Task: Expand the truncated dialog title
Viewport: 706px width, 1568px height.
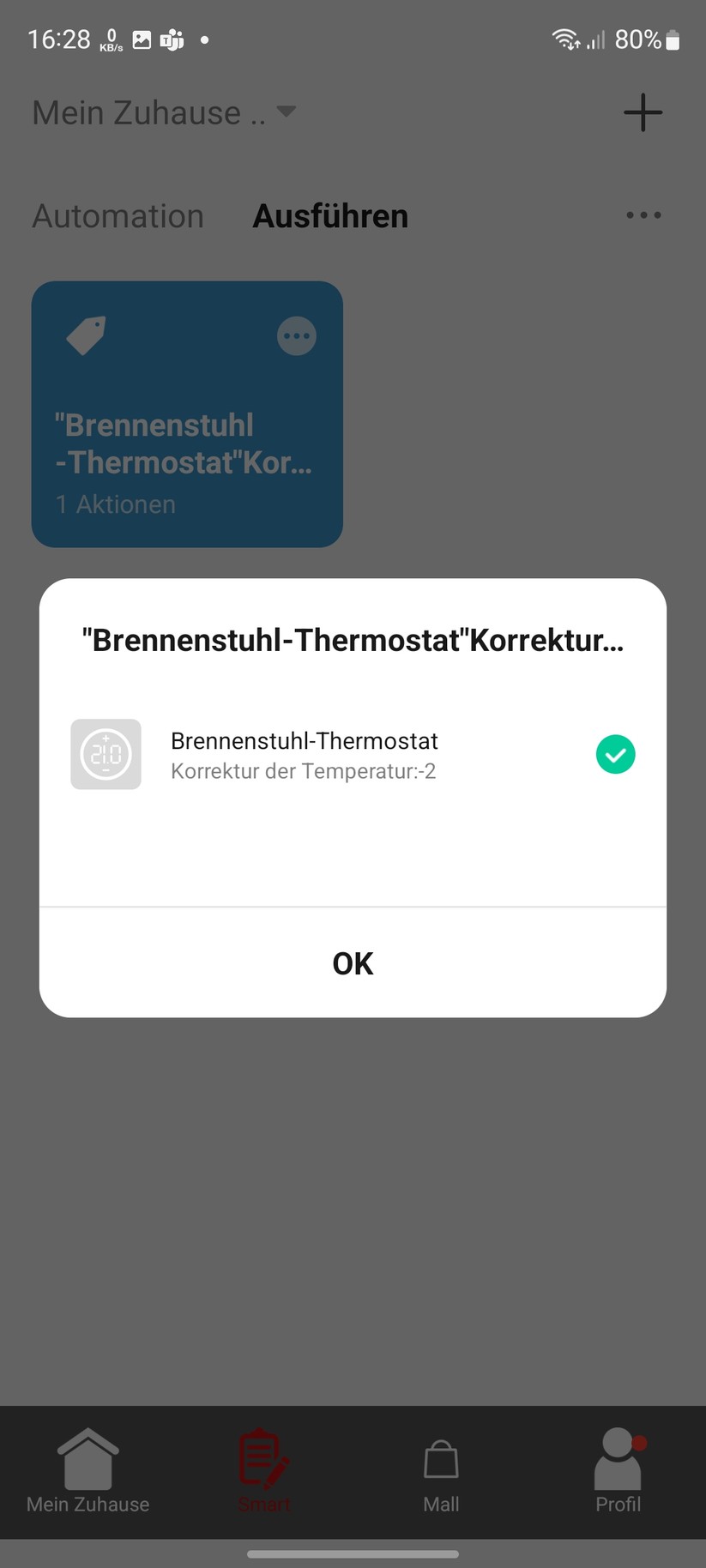Action: [x=353, y=639]
